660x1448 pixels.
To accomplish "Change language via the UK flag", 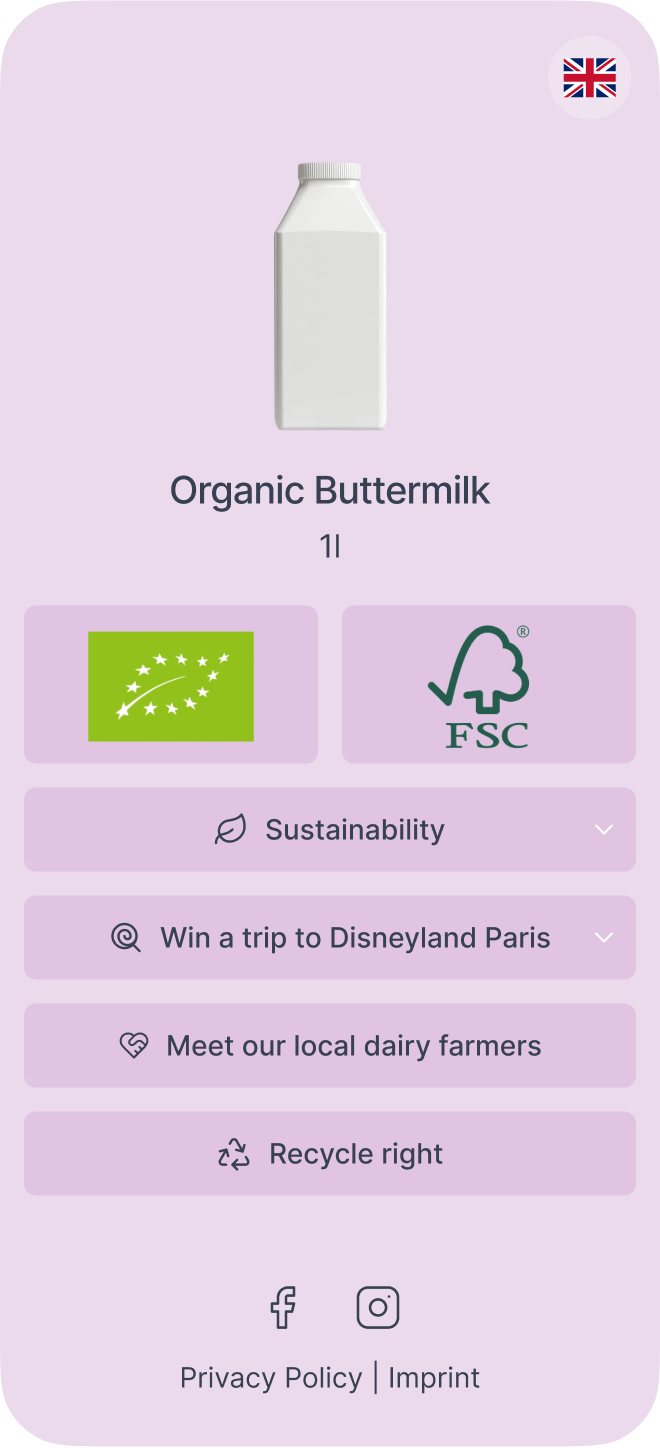I will coord(589,78).
